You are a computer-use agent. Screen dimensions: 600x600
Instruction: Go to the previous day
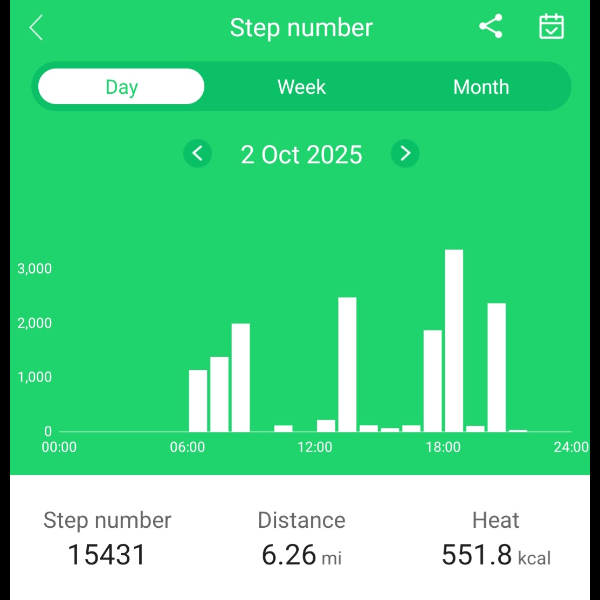198,154
